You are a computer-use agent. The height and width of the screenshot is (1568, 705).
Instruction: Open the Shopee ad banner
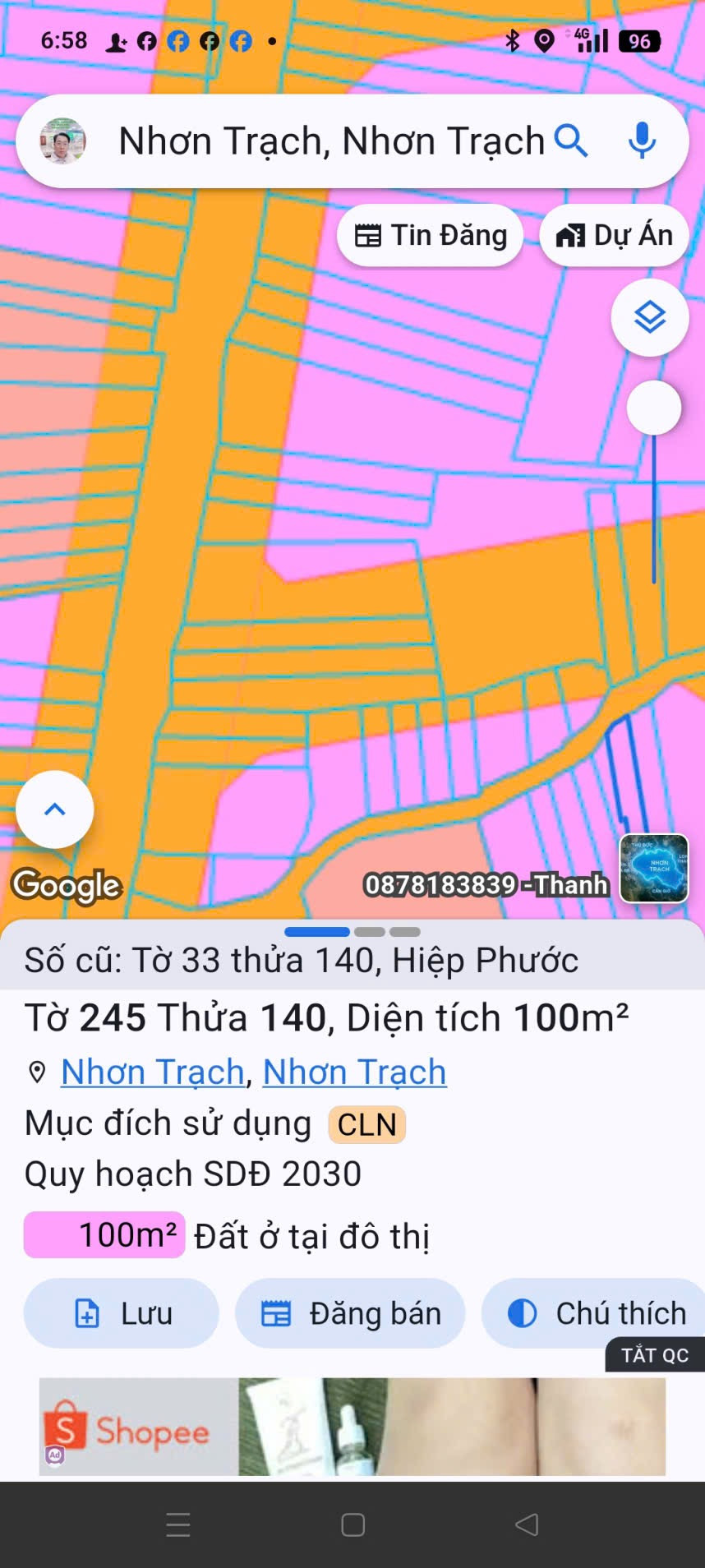pyautogui.click(x=352, y=1427)
